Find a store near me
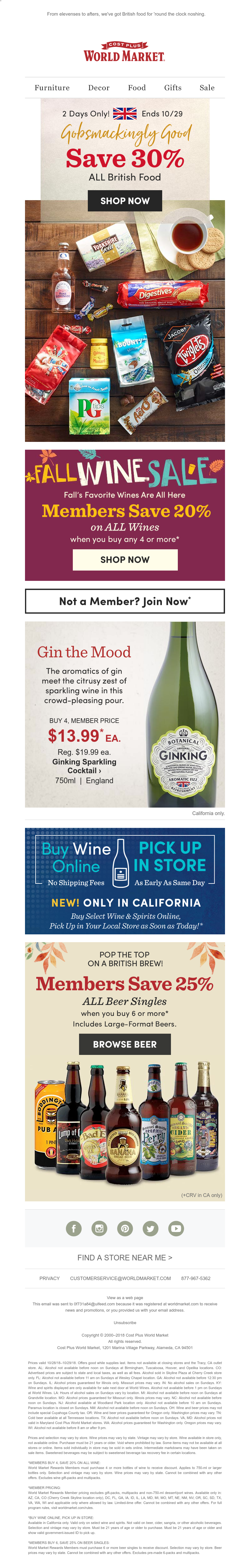 pos(125,1258)
